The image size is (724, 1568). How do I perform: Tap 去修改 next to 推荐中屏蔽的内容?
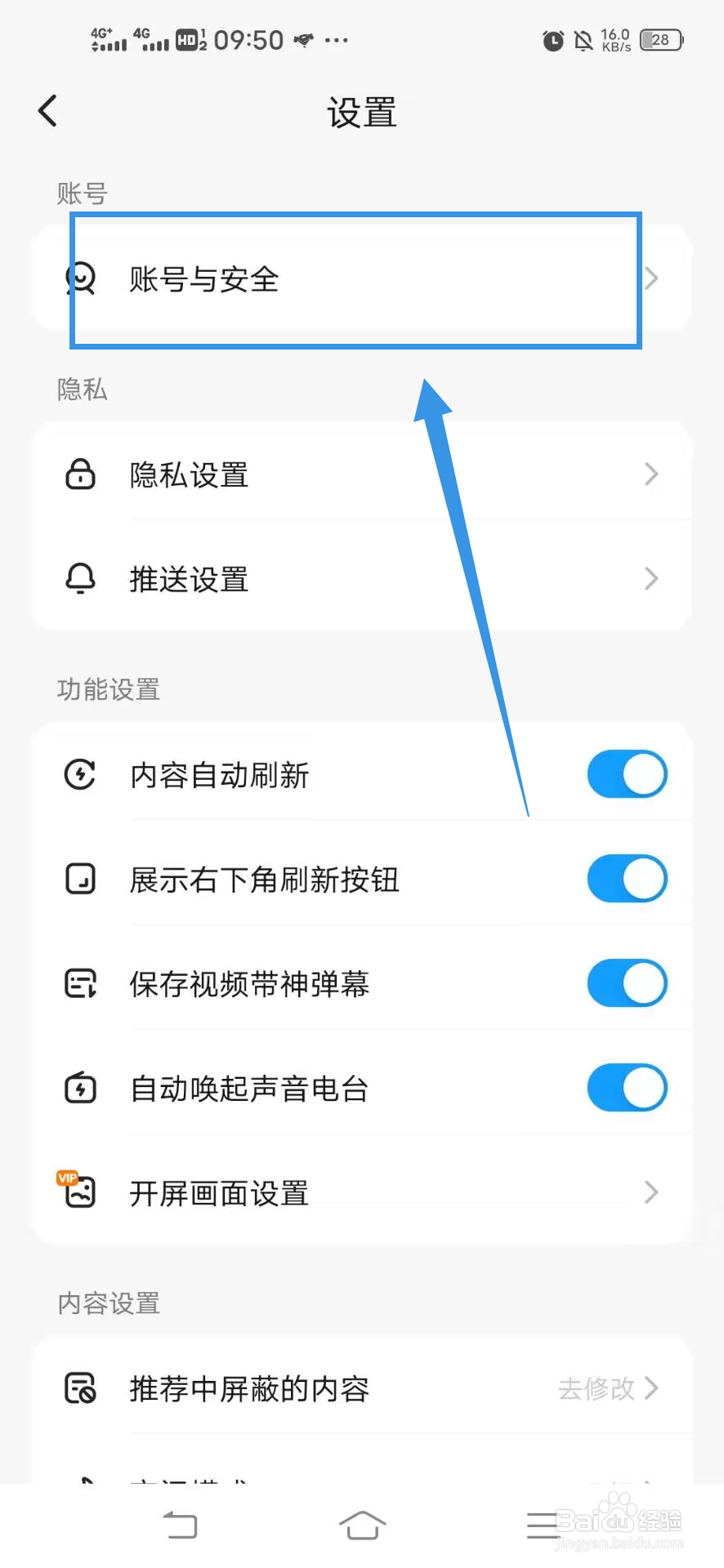596,1388
